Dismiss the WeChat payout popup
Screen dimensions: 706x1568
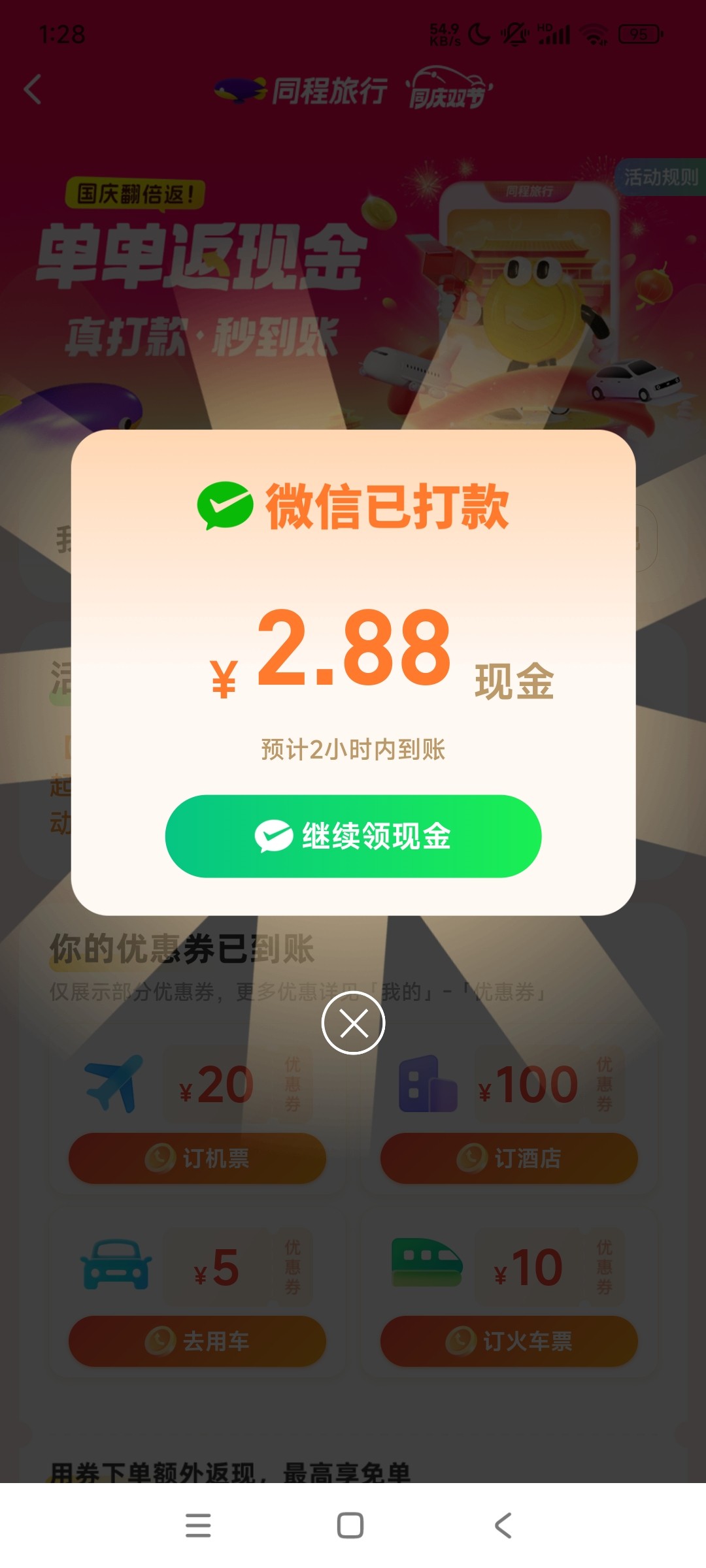click(x=353, y=1022)
